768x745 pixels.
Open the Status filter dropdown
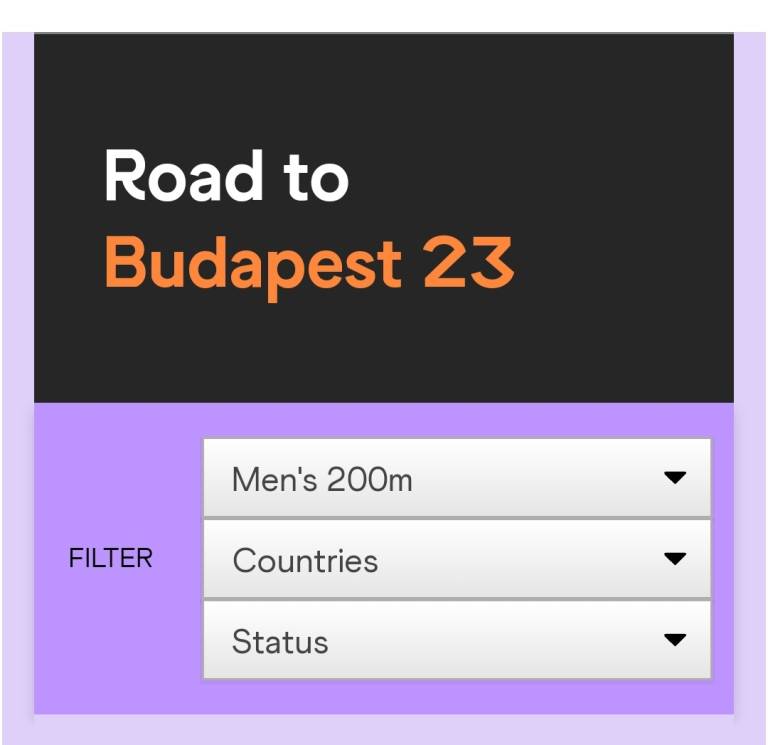pos(457,640)
